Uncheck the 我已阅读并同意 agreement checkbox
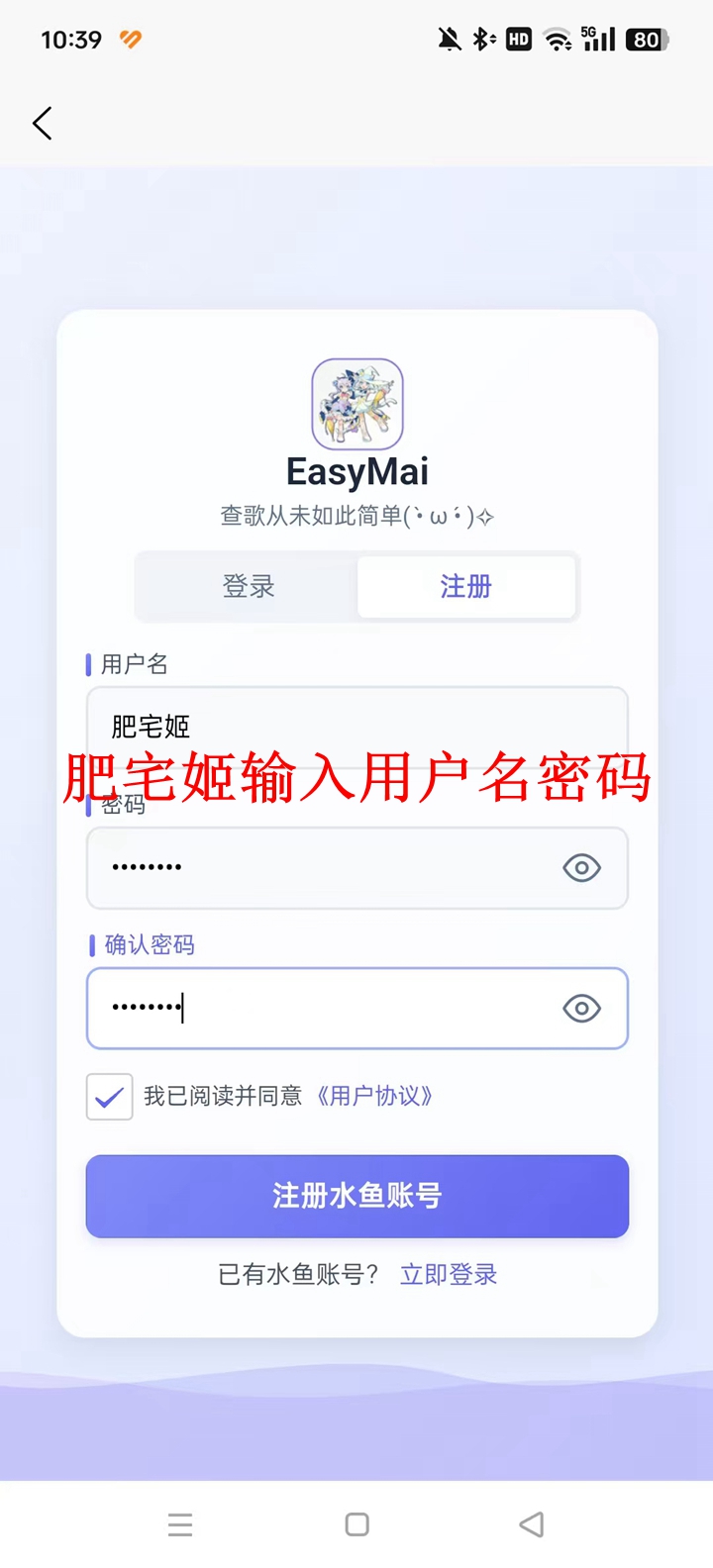This screenshot has width=713, height=1568. coord(109,1097)
